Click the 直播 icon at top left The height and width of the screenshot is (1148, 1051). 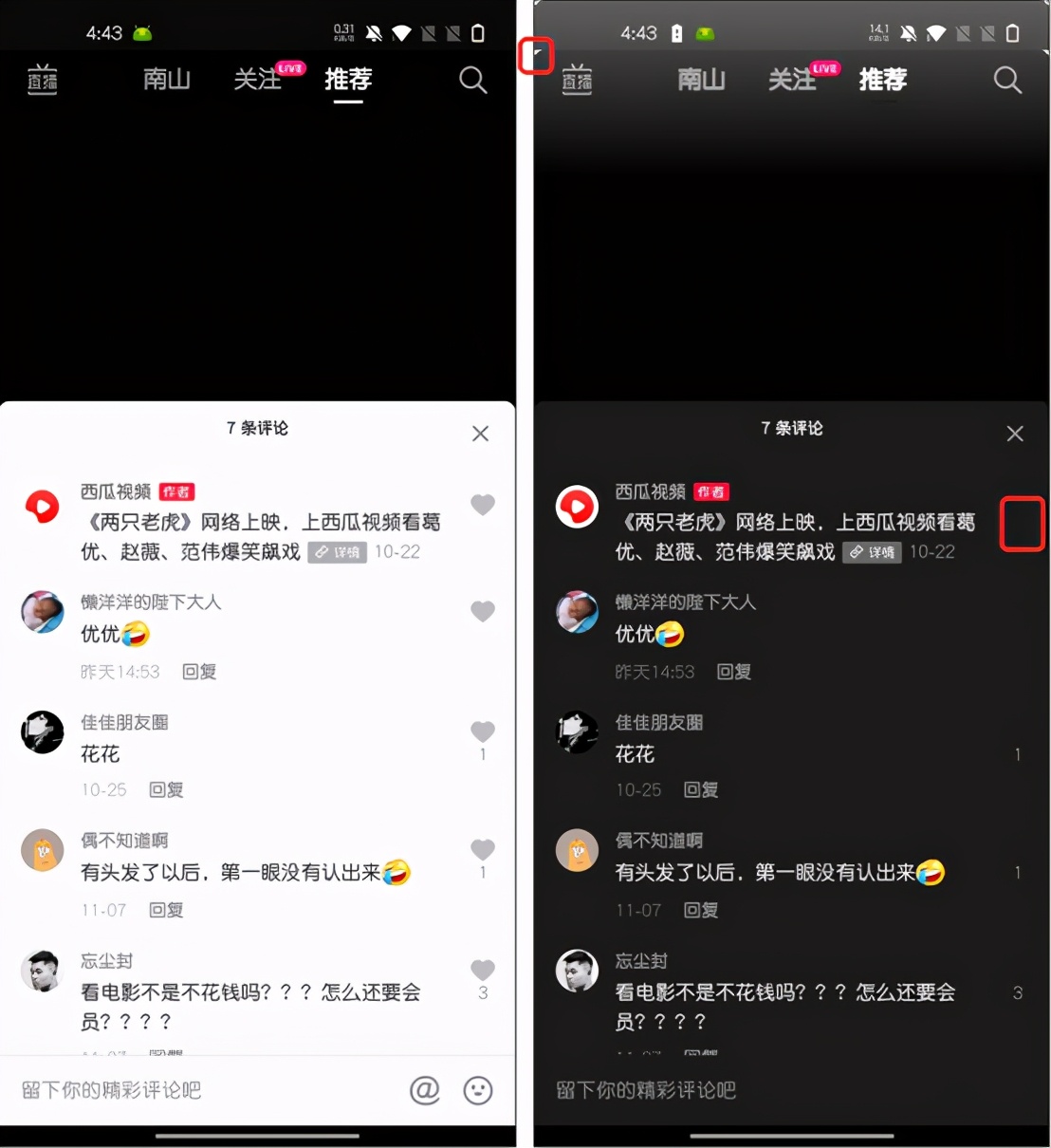point(42,81)
